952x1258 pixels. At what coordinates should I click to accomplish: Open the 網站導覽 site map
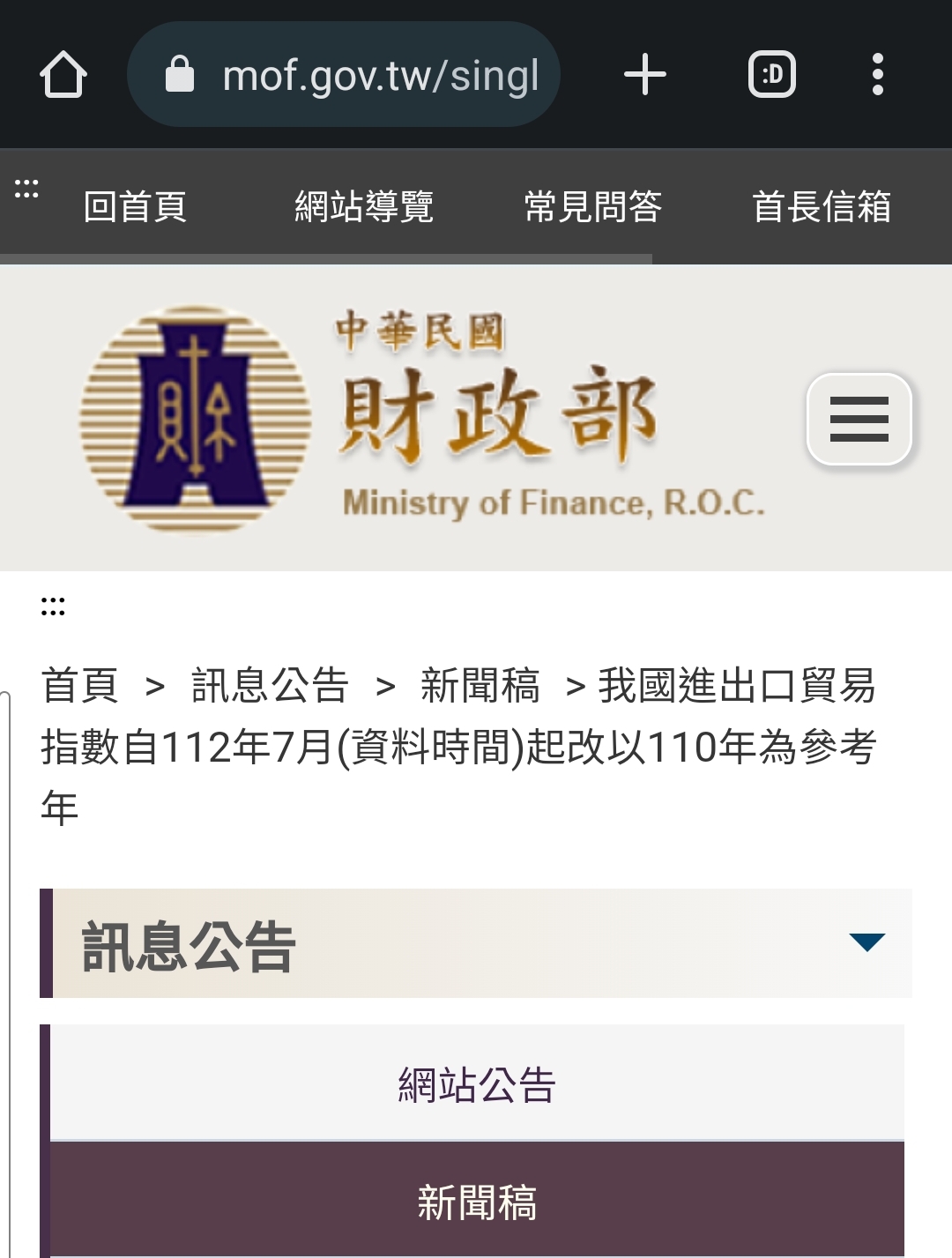pyautogui.click(x=363, y=207)
